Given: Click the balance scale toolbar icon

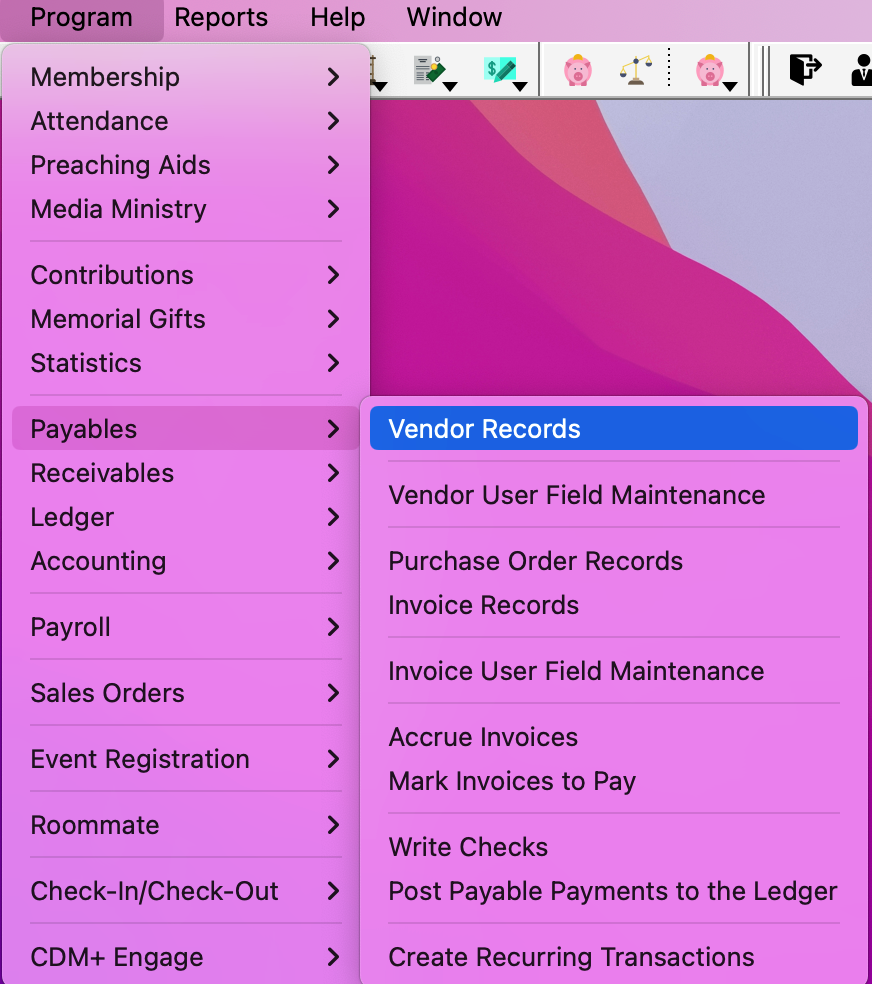Looking at the screenshot, I should 635,70.
